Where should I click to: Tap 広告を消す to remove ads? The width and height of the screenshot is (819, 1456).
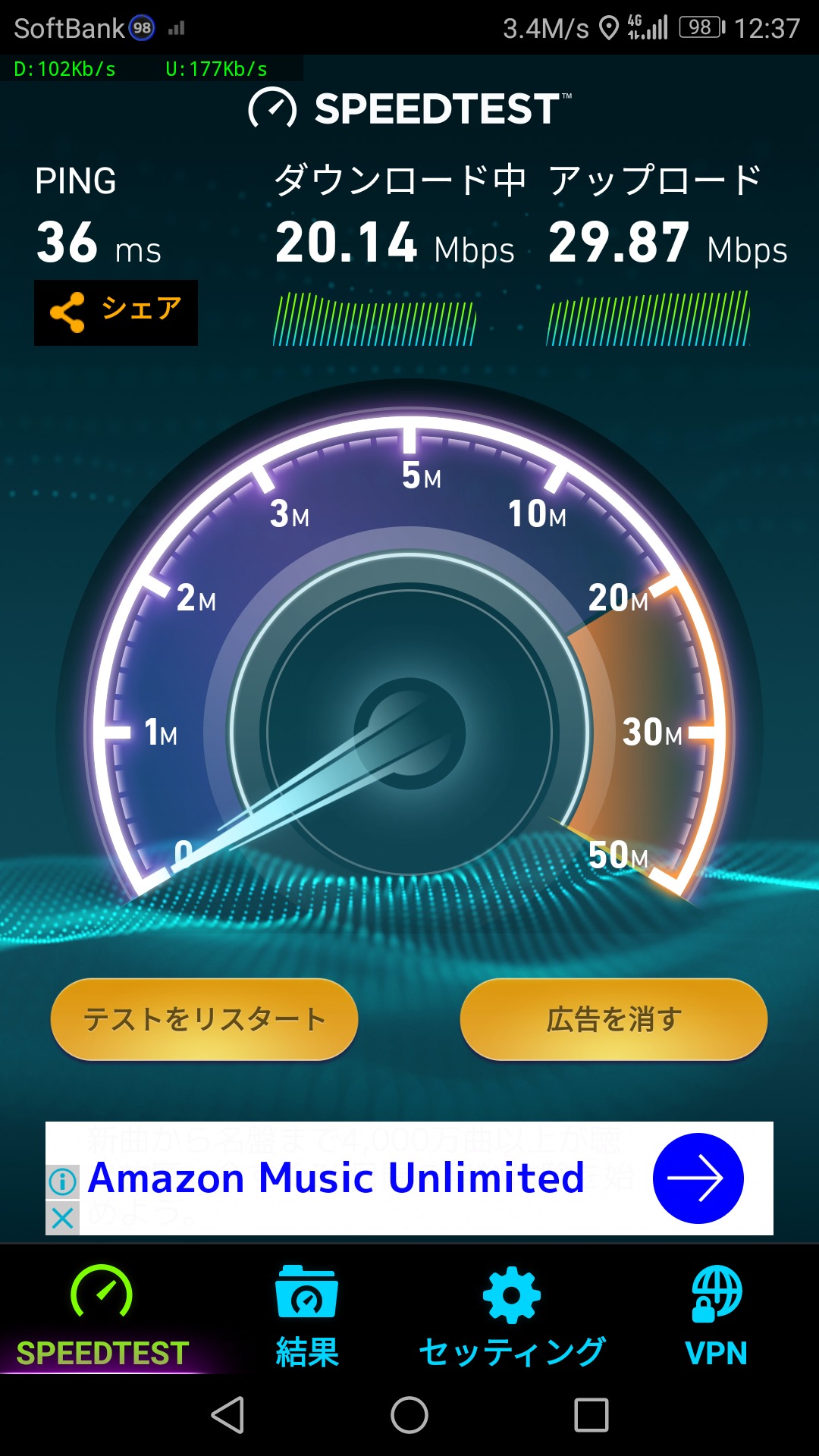[613, 1018]
